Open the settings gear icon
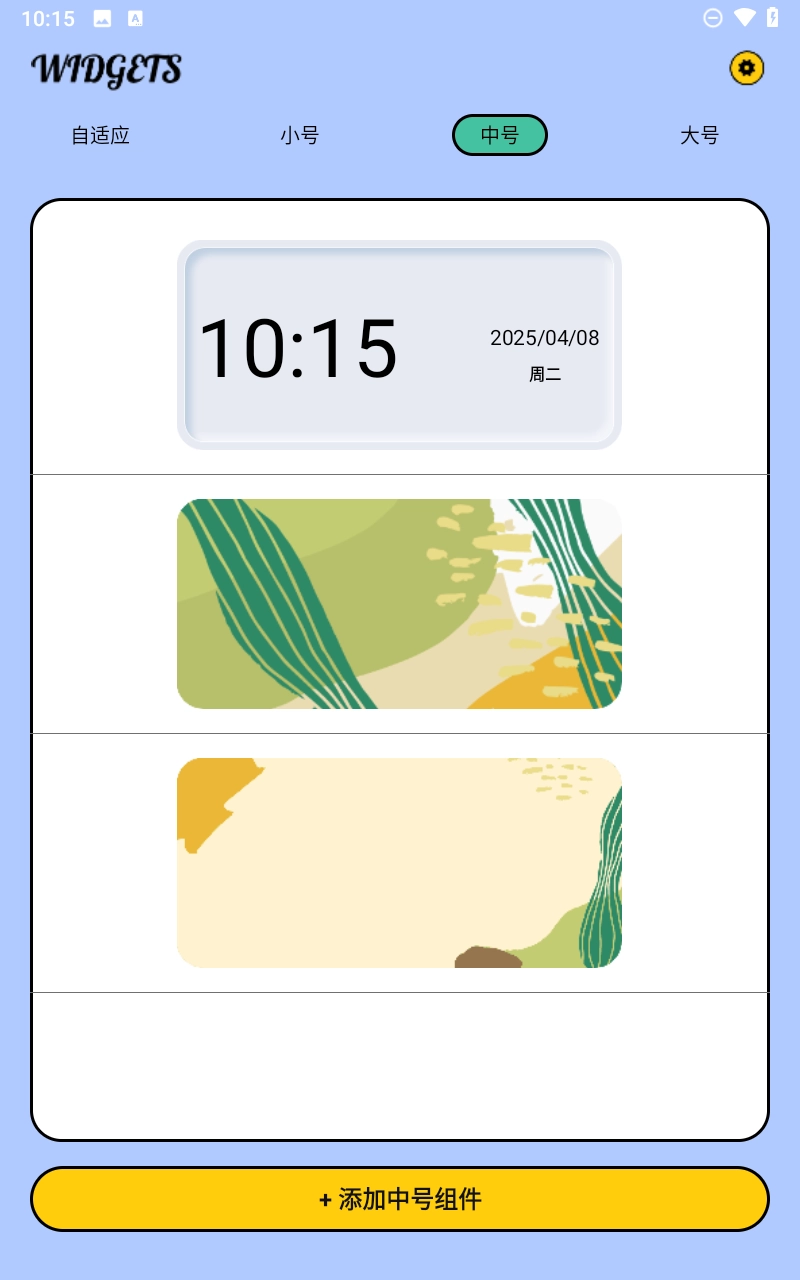This screenshot has height=1280, width=800. (x=746, y=68)
